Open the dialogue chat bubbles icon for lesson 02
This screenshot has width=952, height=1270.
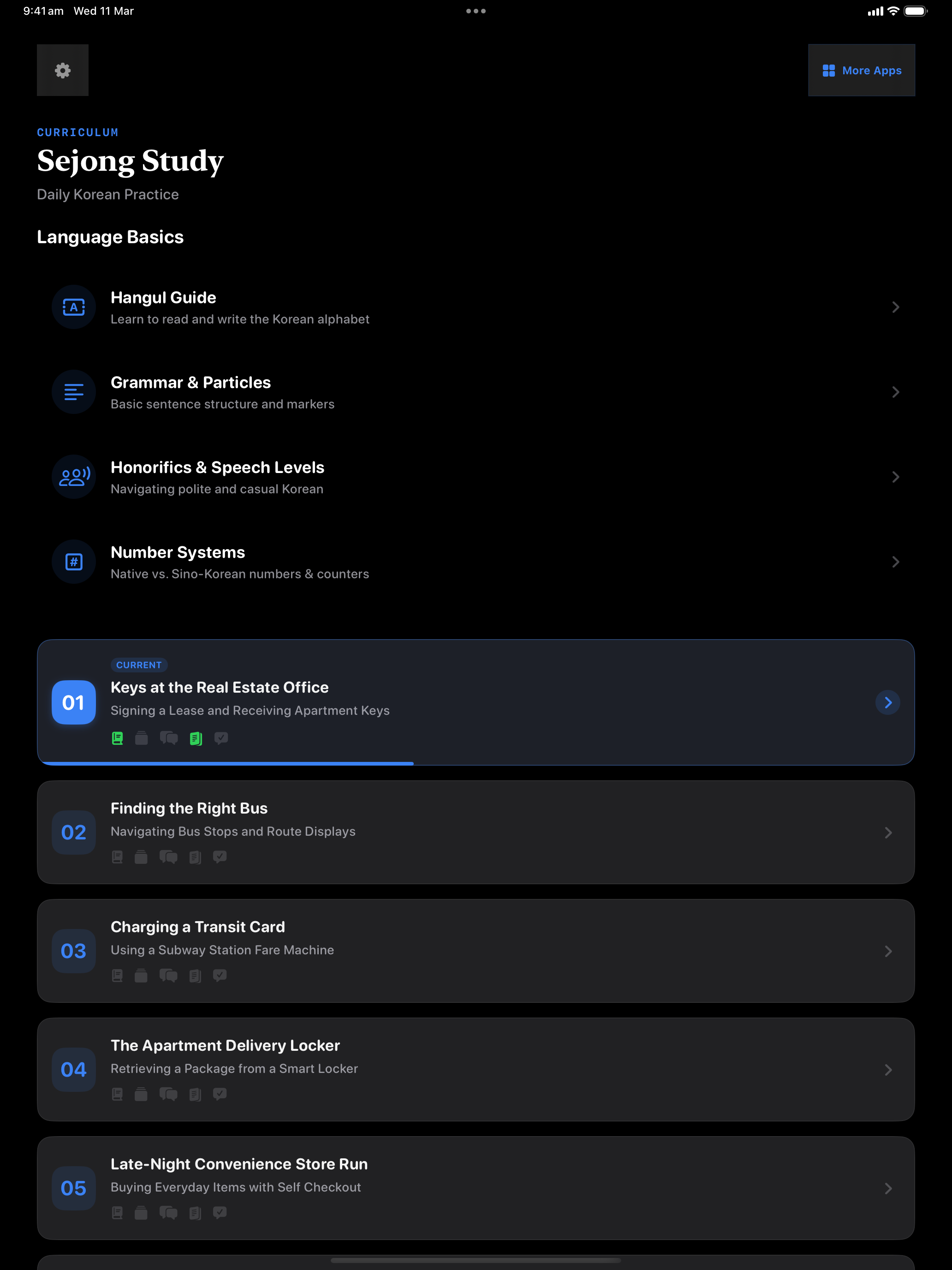(169, 858)
